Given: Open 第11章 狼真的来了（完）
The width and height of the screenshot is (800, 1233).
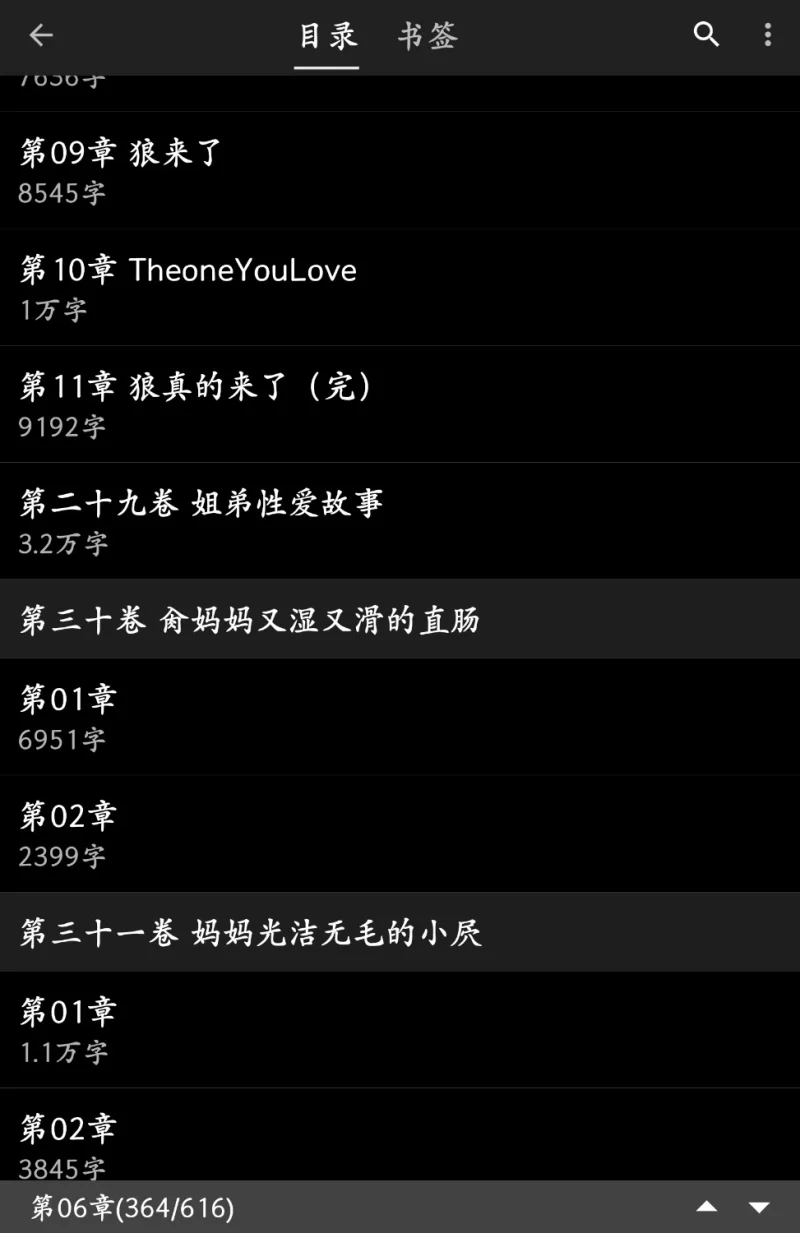Looking at the screenshot, I should pyautogui.click(x=400, y=404).
